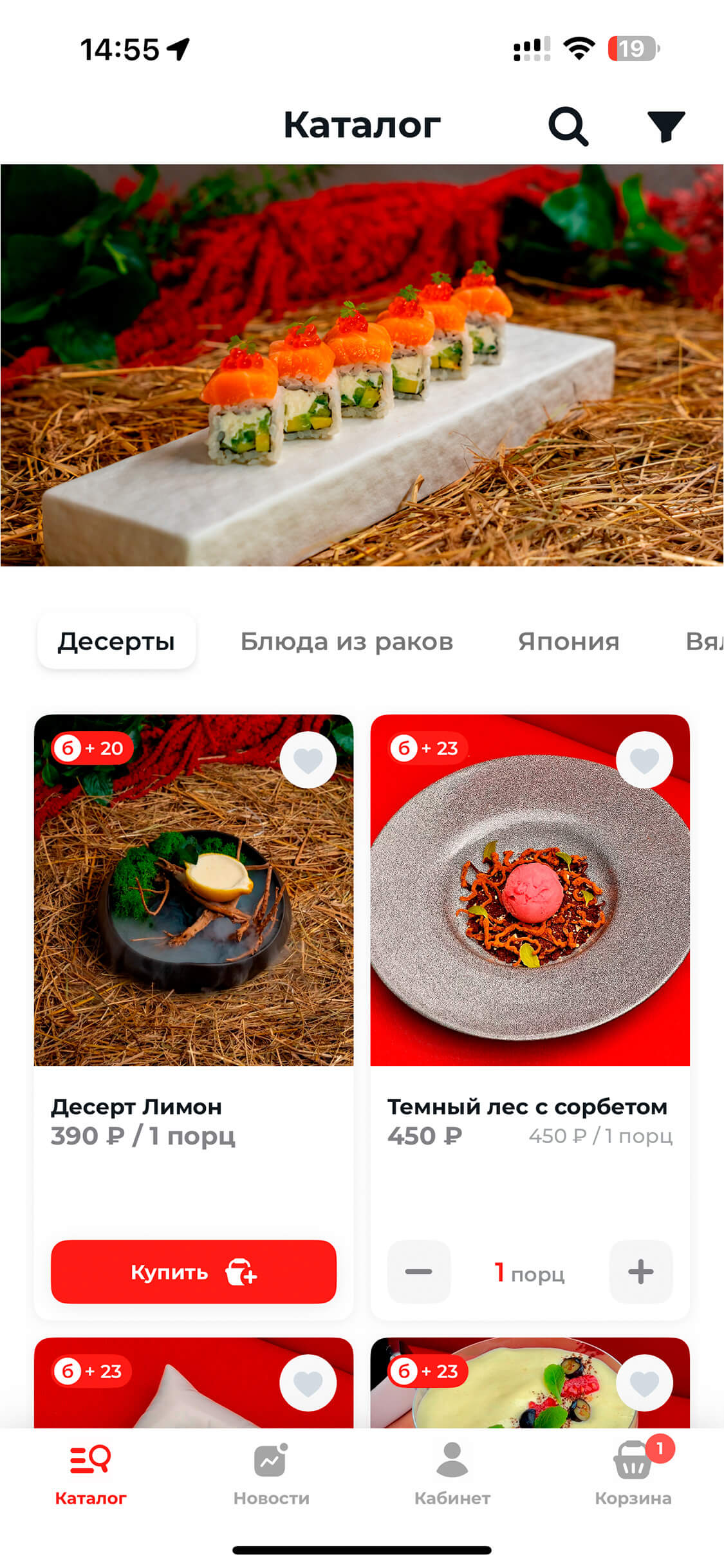This screenshot has height=1568, width=724.
Task: Switch to the Япония category
Action: (x=568, y=641)
